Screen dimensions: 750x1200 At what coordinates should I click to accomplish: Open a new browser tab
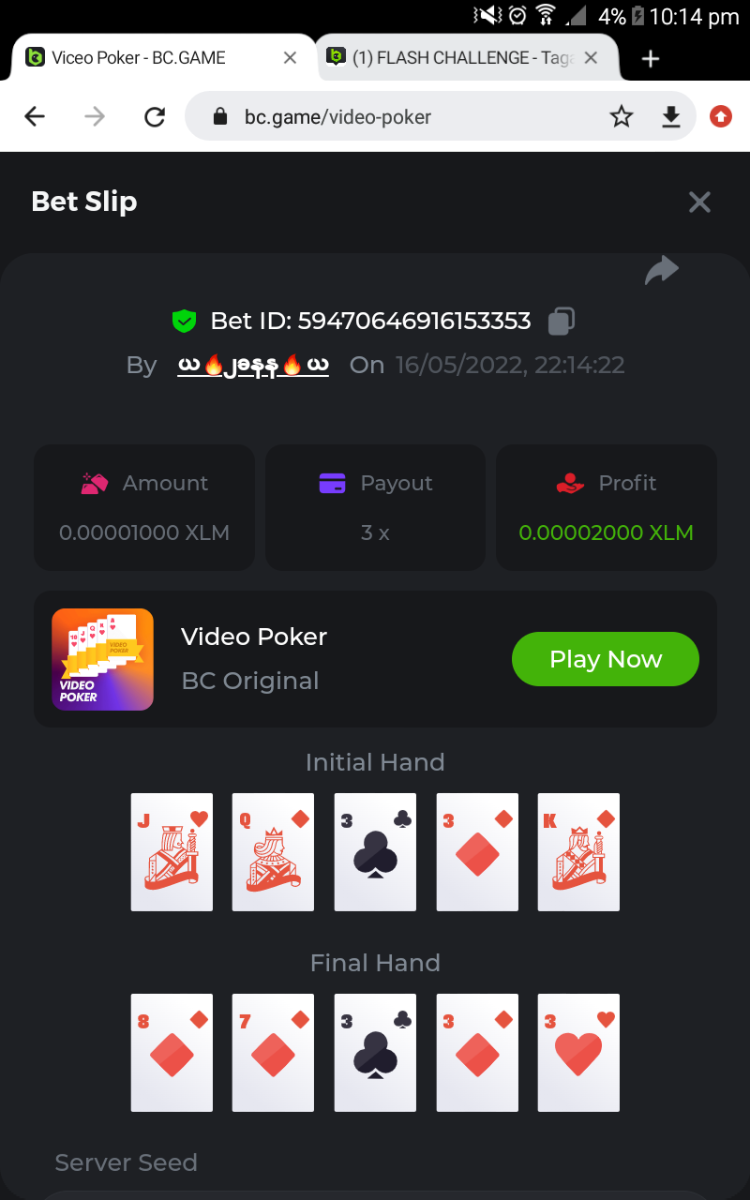point(650,59)
